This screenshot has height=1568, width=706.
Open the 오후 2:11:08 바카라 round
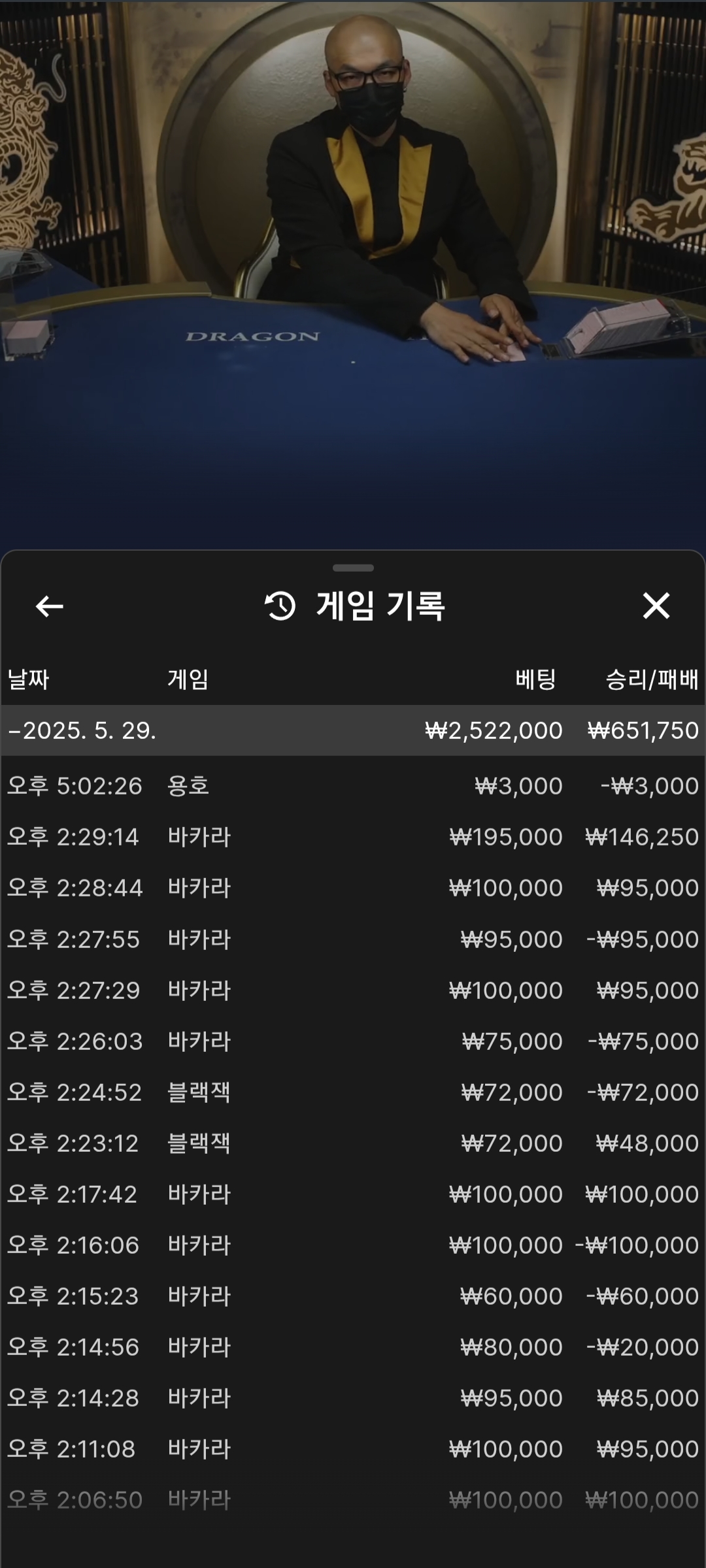353,1448
